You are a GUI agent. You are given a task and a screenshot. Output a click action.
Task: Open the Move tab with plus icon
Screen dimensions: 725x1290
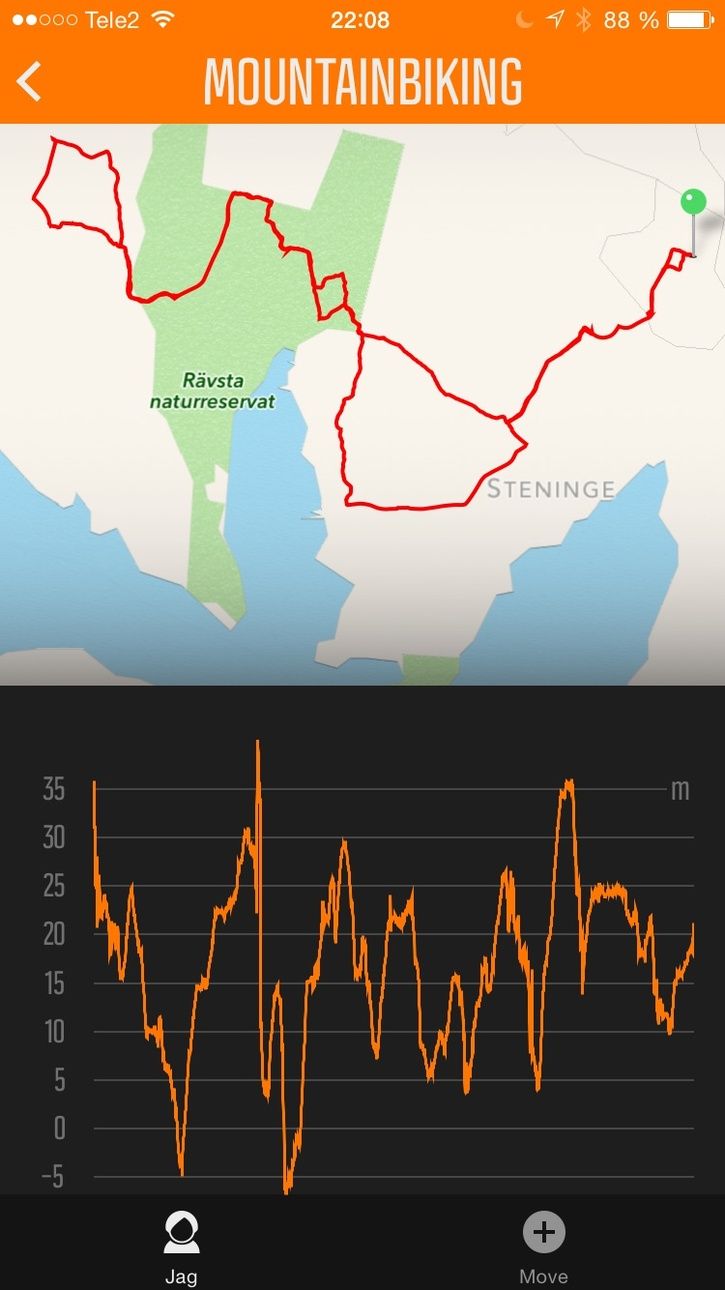(544, 1246)
